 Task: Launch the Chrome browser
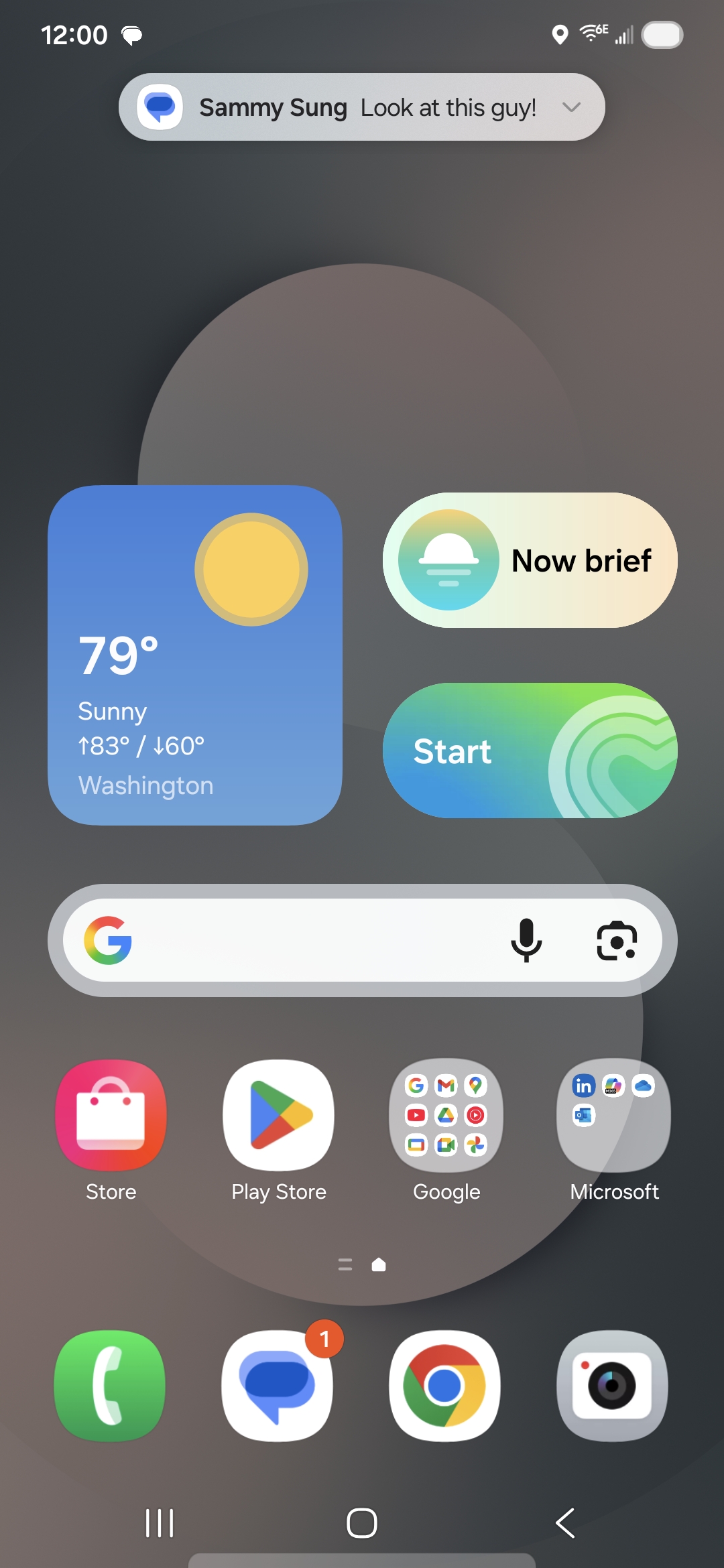pyautogui.click(x=445, y=1385)
